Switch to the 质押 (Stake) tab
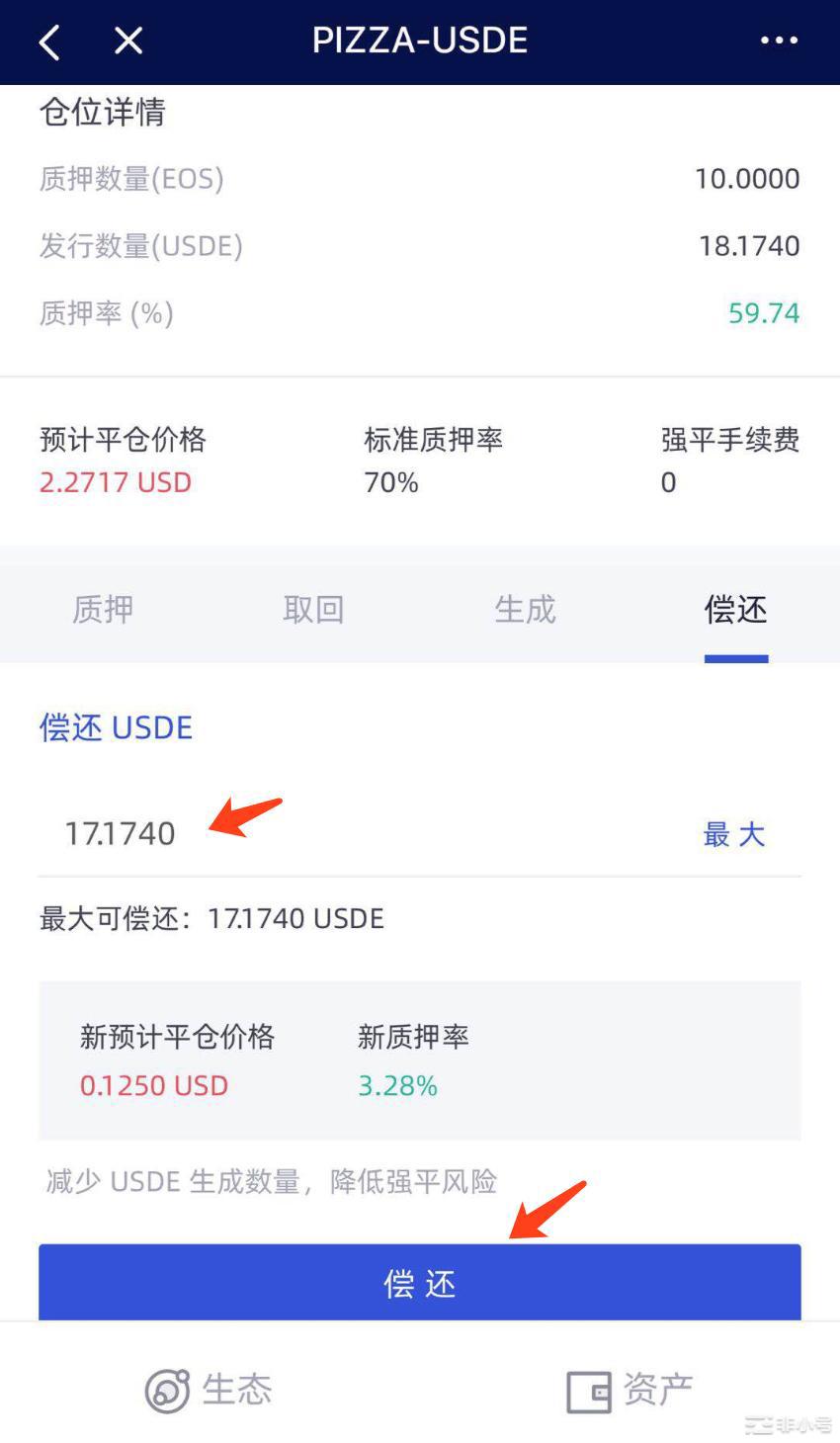 point(102,611)
